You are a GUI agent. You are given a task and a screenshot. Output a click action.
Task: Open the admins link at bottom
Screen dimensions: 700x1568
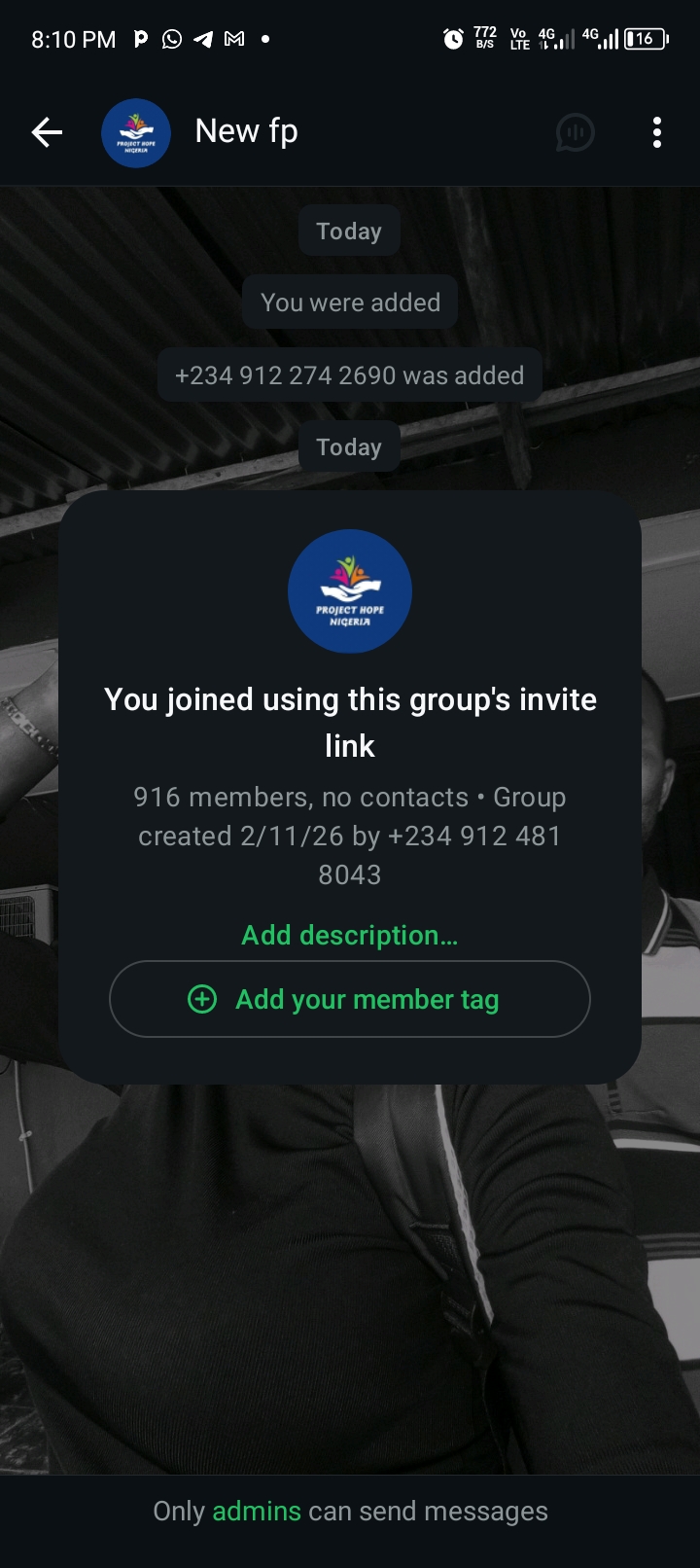click(257, 1511)
